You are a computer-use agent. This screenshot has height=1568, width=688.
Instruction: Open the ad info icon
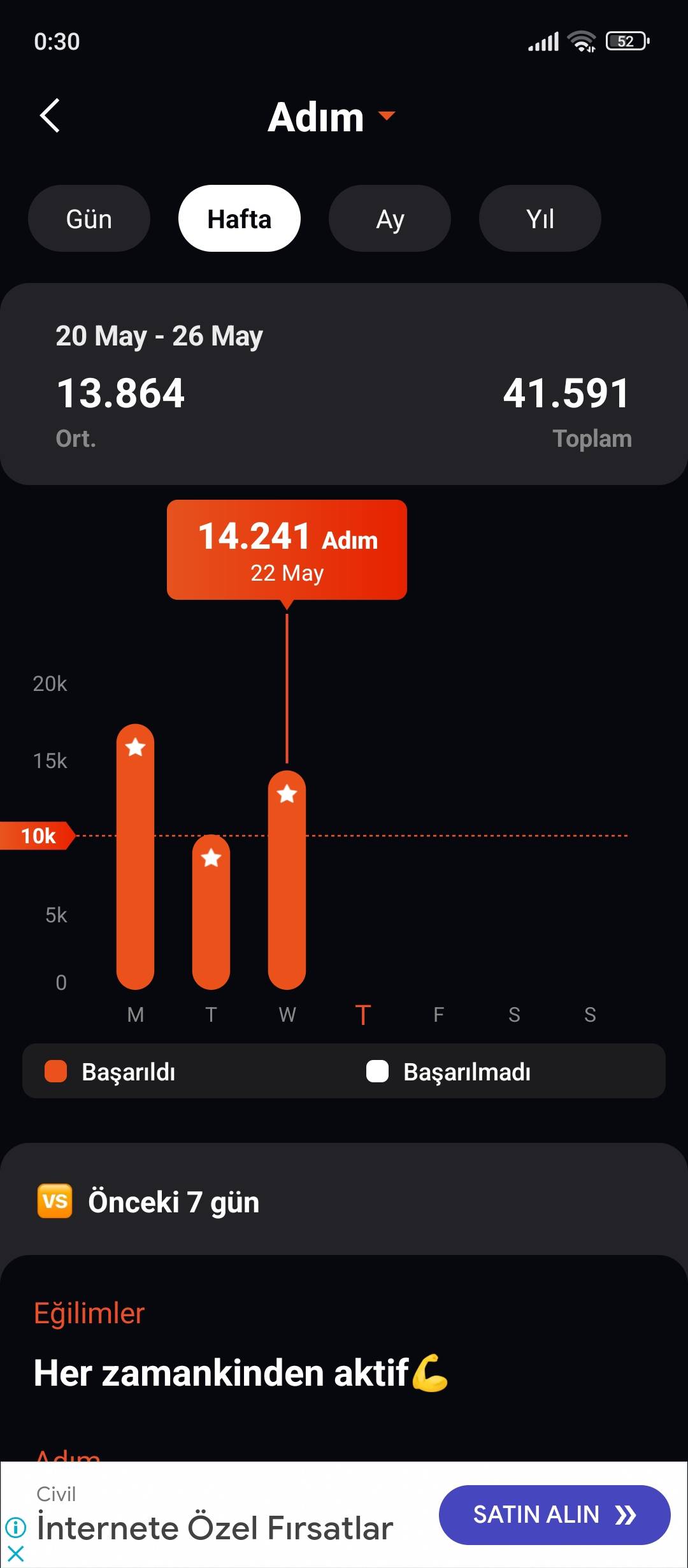tap(15, 1527)
